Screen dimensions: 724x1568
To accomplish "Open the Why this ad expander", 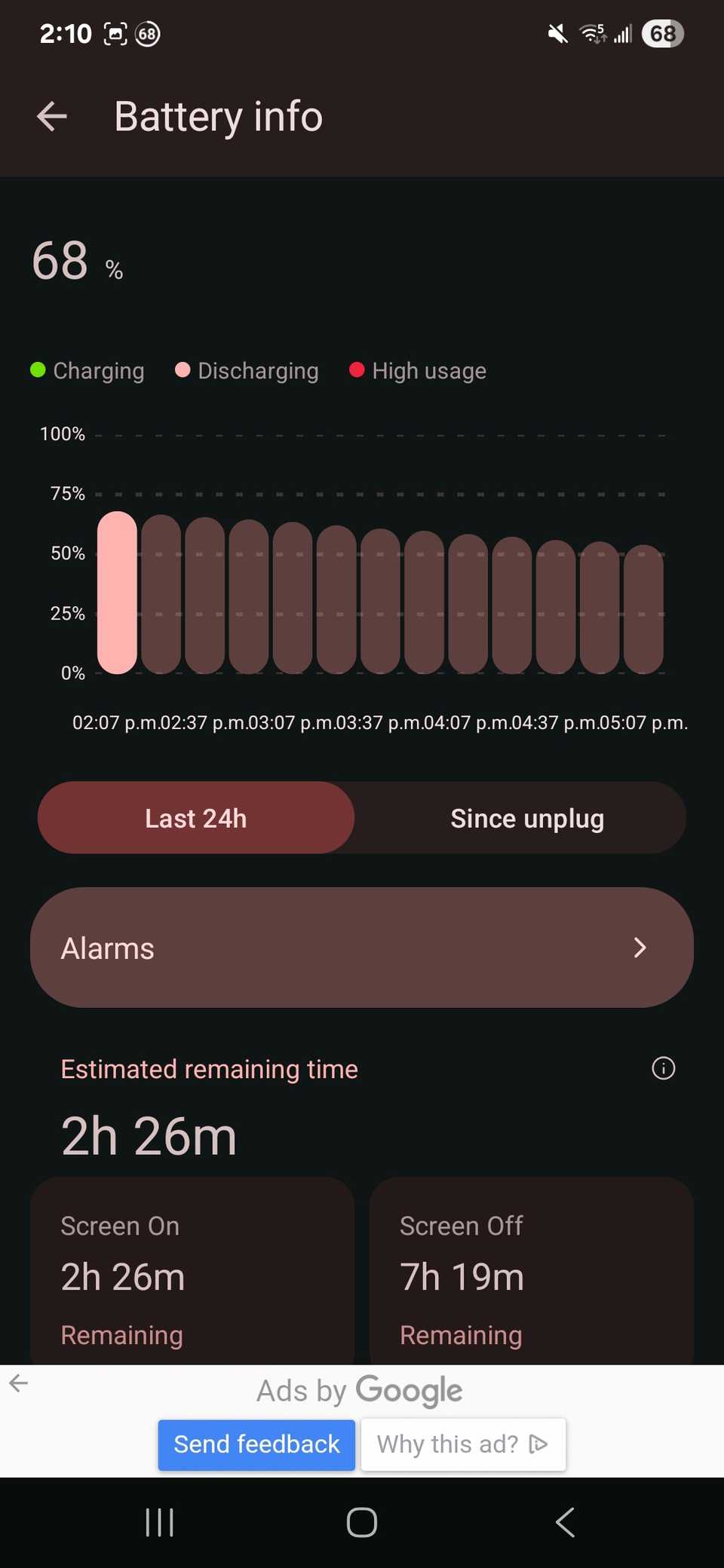I will click(462, 1444).
